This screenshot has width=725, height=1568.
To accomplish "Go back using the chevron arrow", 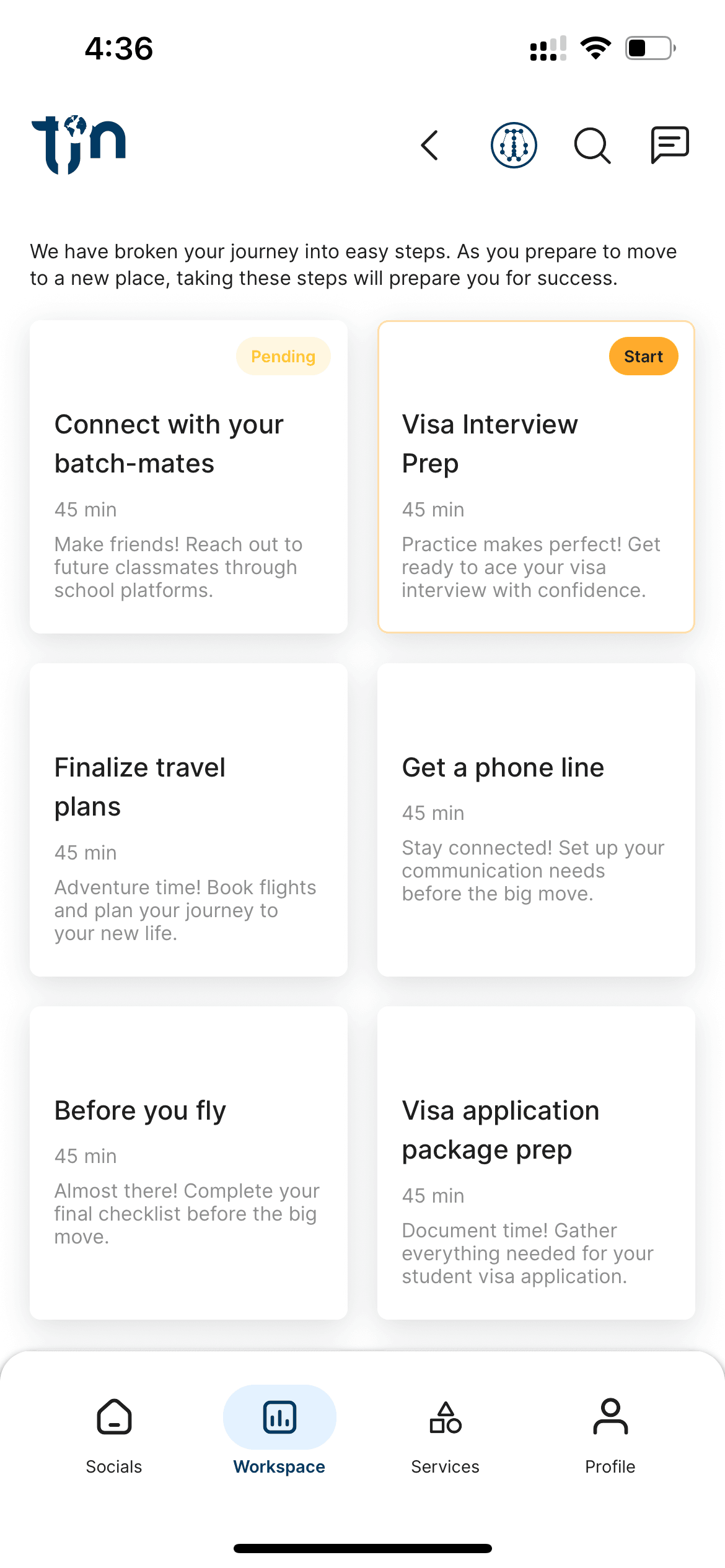I will coord(429,145).
